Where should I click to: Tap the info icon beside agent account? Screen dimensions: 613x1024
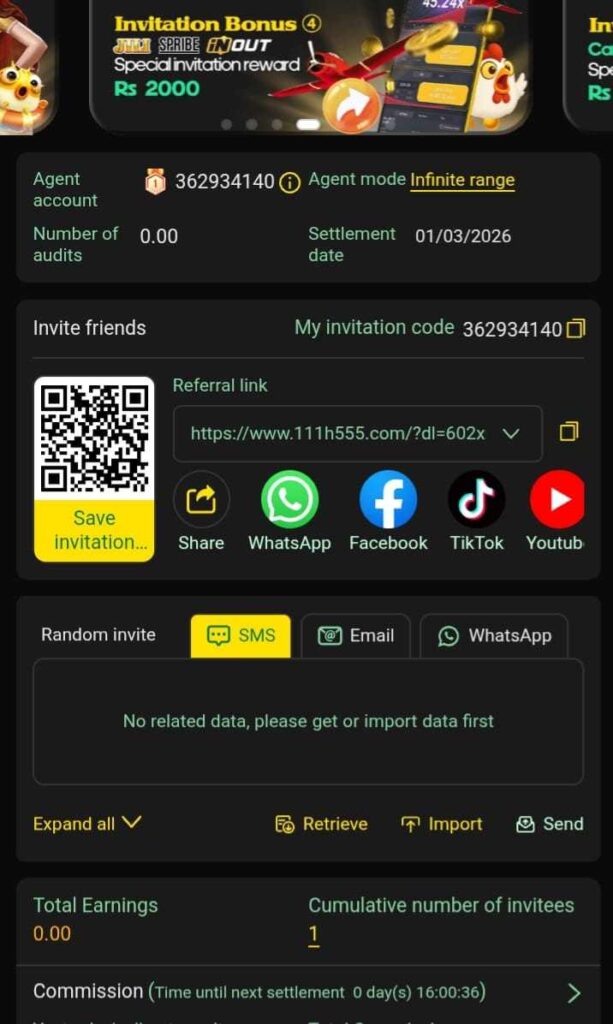[290, 183]
